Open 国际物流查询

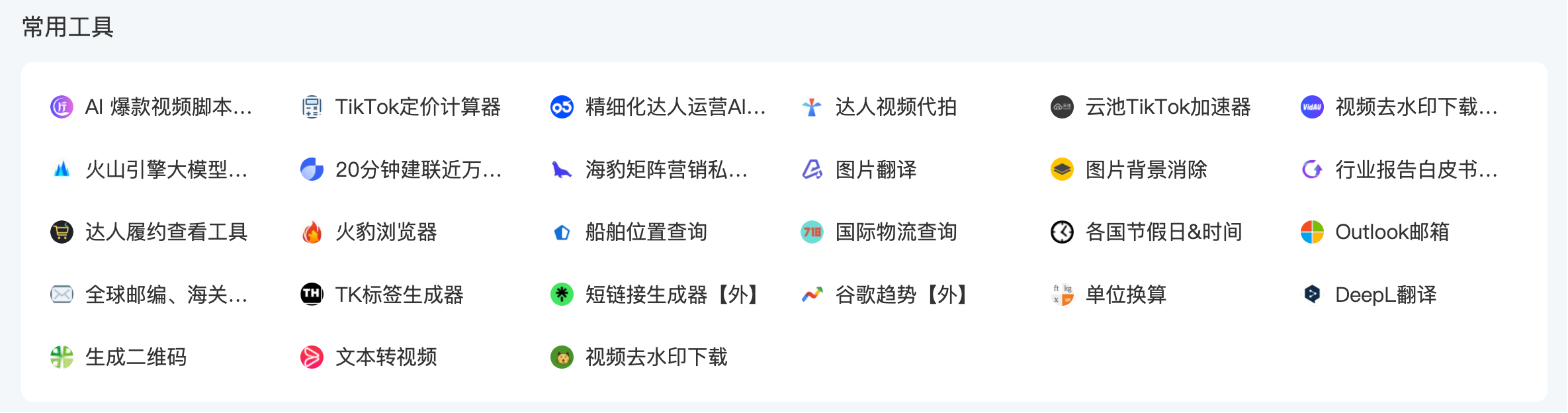coord(896,232)
